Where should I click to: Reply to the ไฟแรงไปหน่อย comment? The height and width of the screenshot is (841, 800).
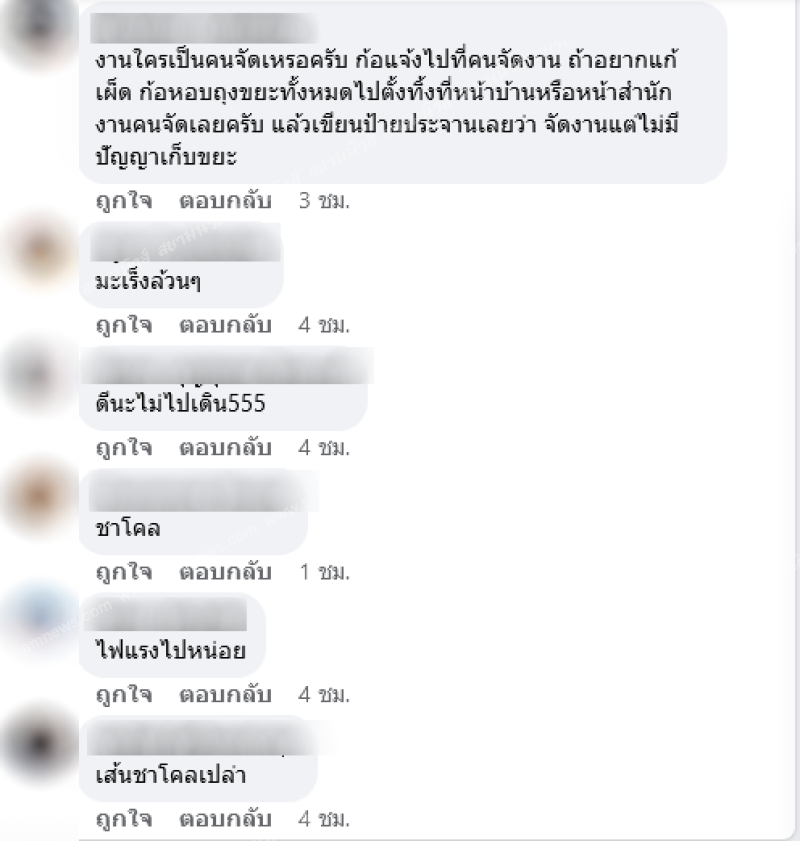226,695
